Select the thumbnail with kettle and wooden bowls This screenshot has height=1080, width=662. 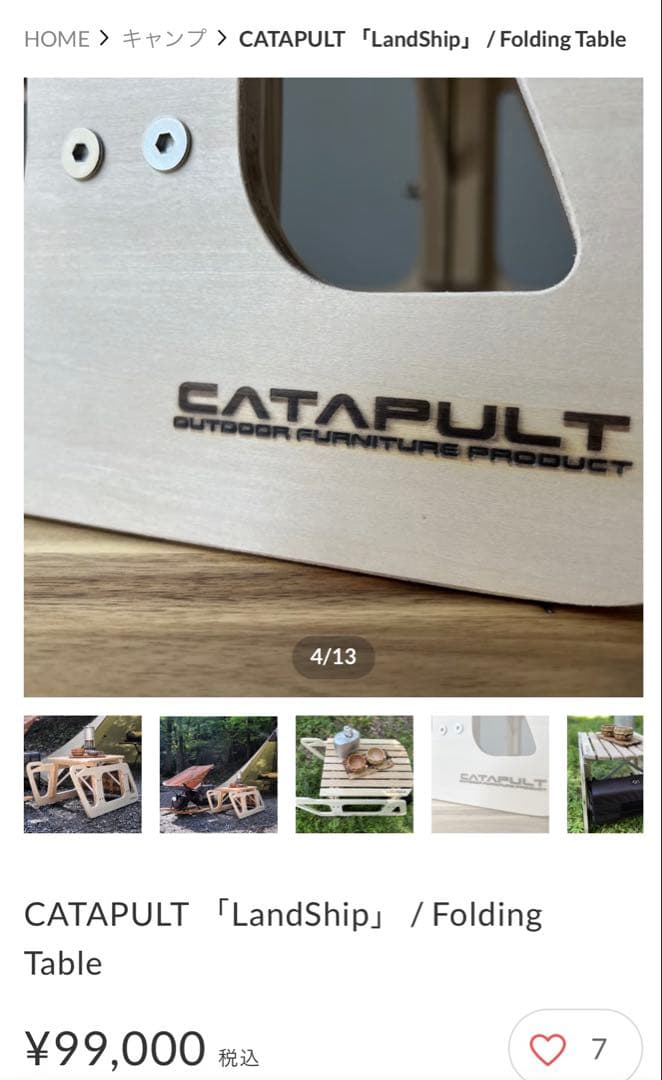coord(354,774)
